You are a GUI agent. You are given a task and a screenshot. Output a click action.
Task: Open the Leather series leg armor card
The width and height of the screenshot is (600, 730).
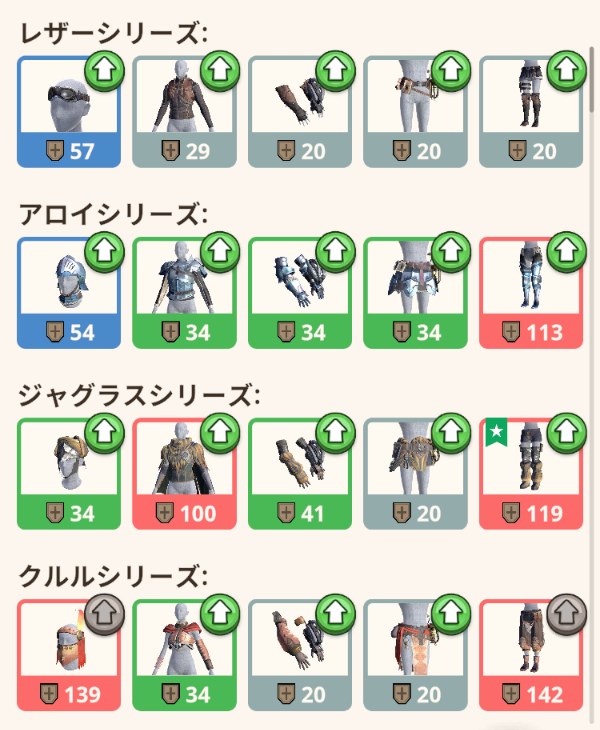coord(530,110)
